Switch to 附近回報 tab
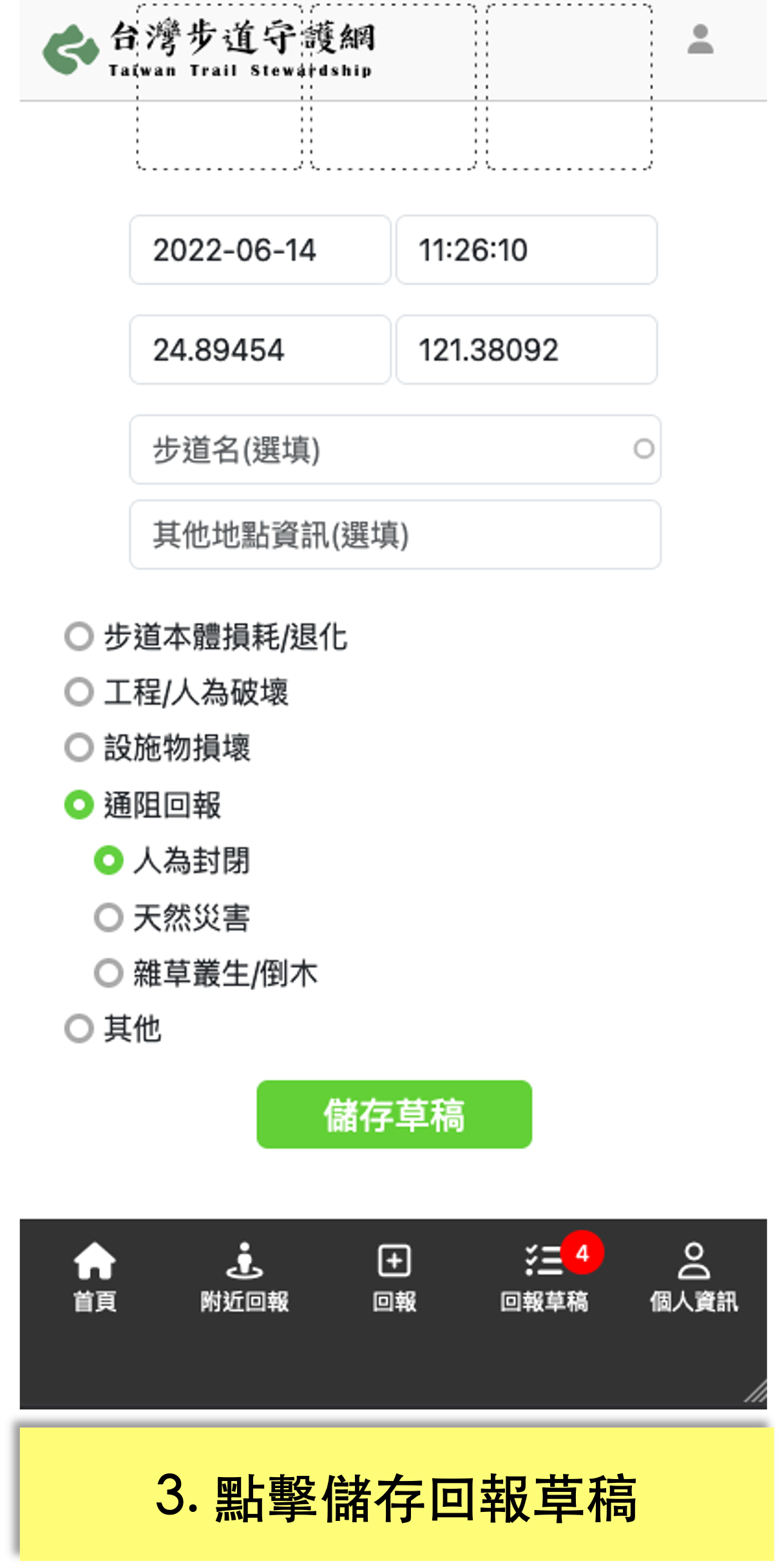The width and height of the screenshot is (782, 1568). pyautogui.click(x=244, y=1277)
